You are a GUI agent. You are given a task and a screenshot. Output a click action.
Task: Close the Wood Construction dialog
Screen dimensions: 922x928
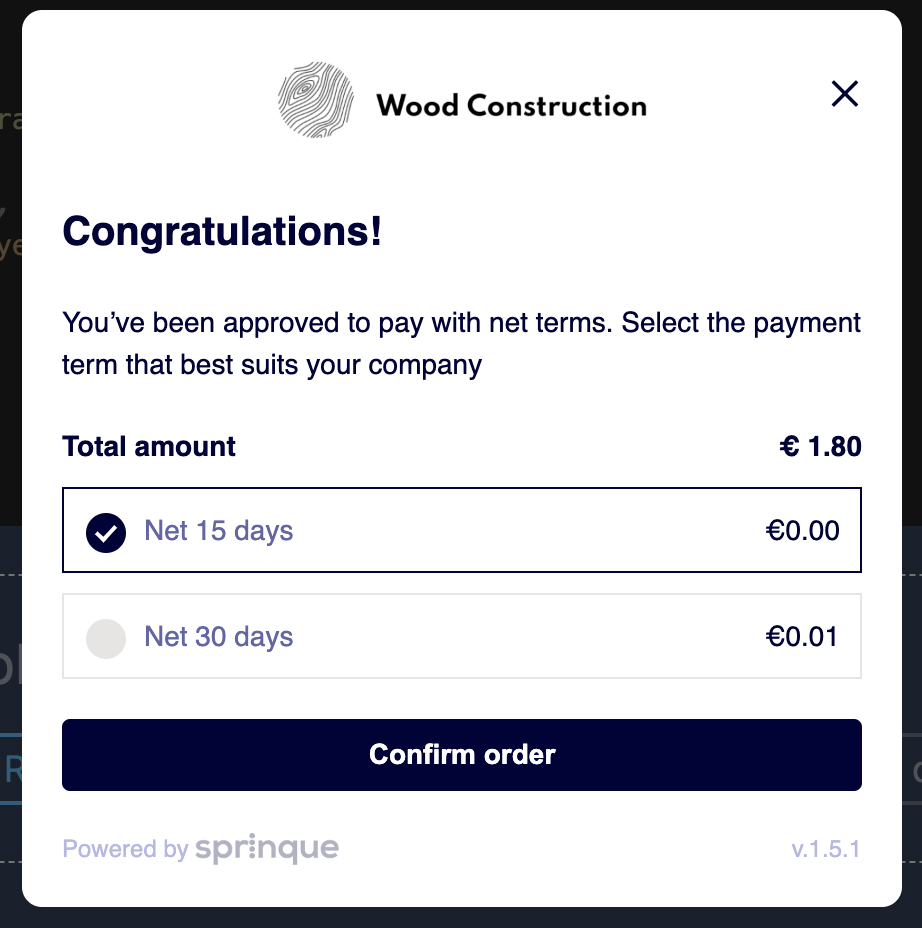pyautogui.click(x=845, y=94)
